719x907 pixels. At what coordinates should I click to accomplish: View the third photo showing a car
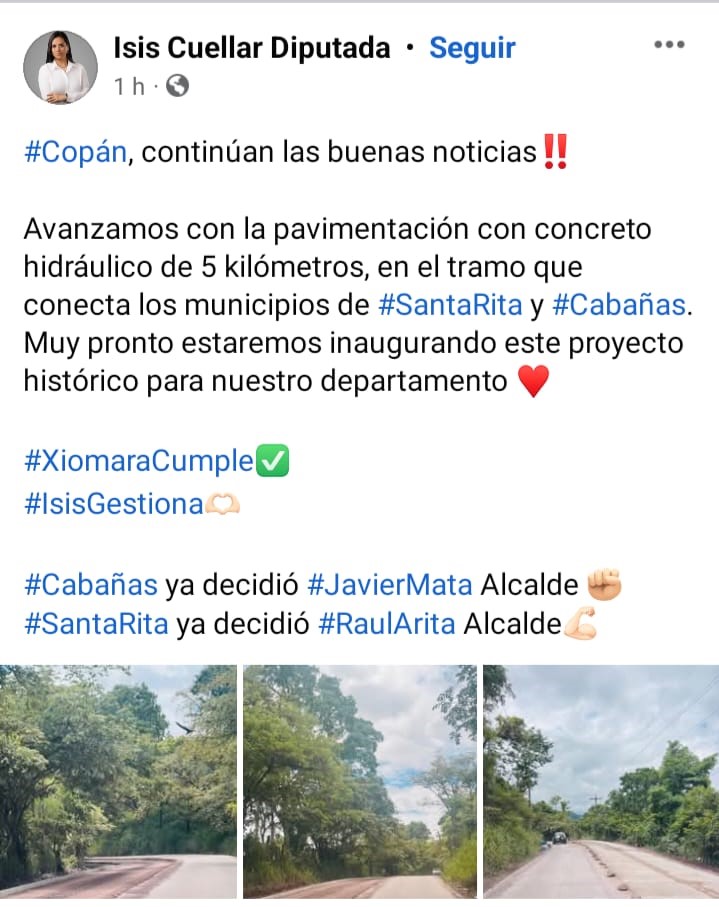tap(601, 781)
